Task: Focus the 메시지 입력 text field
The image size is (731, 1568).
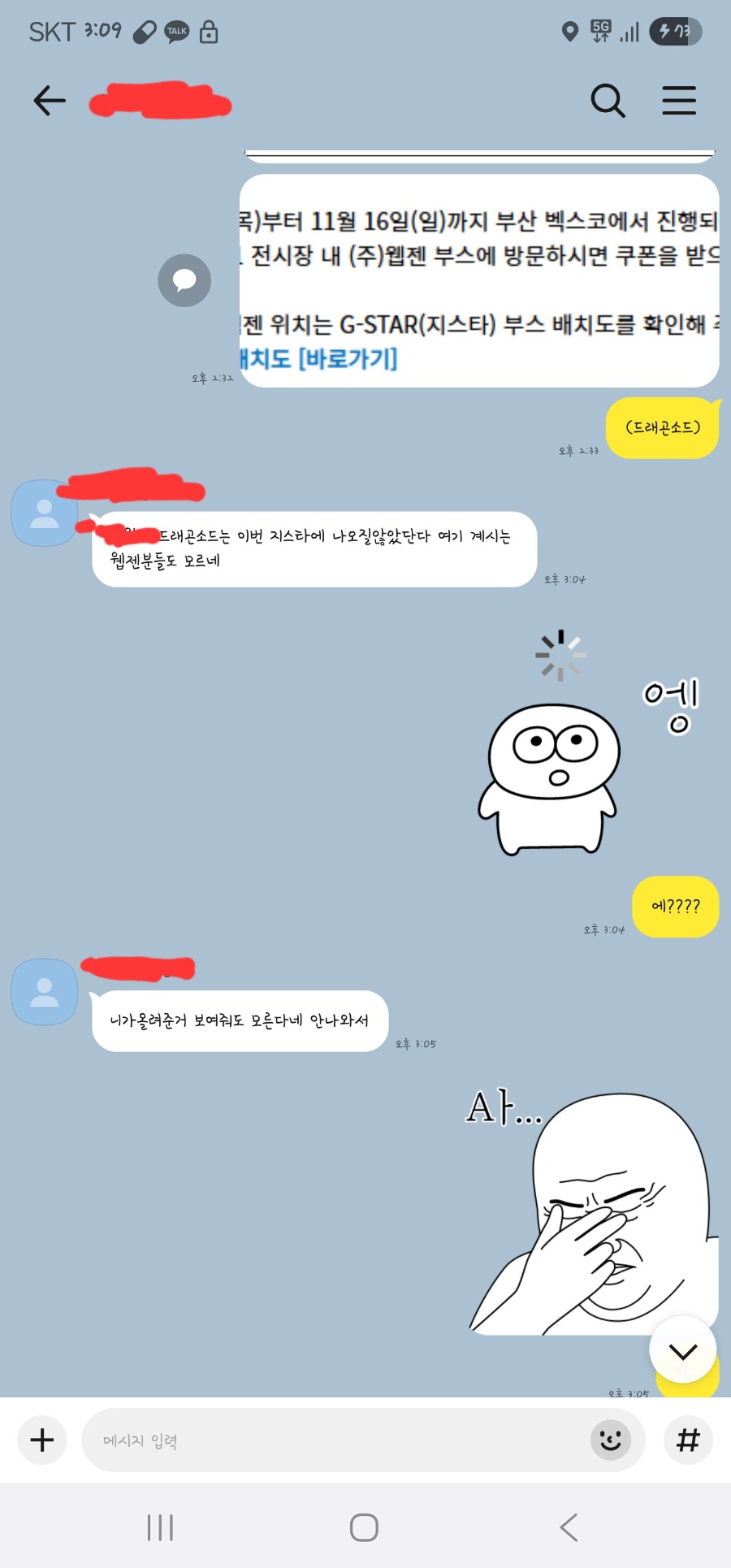Action: coord(333,1440)
